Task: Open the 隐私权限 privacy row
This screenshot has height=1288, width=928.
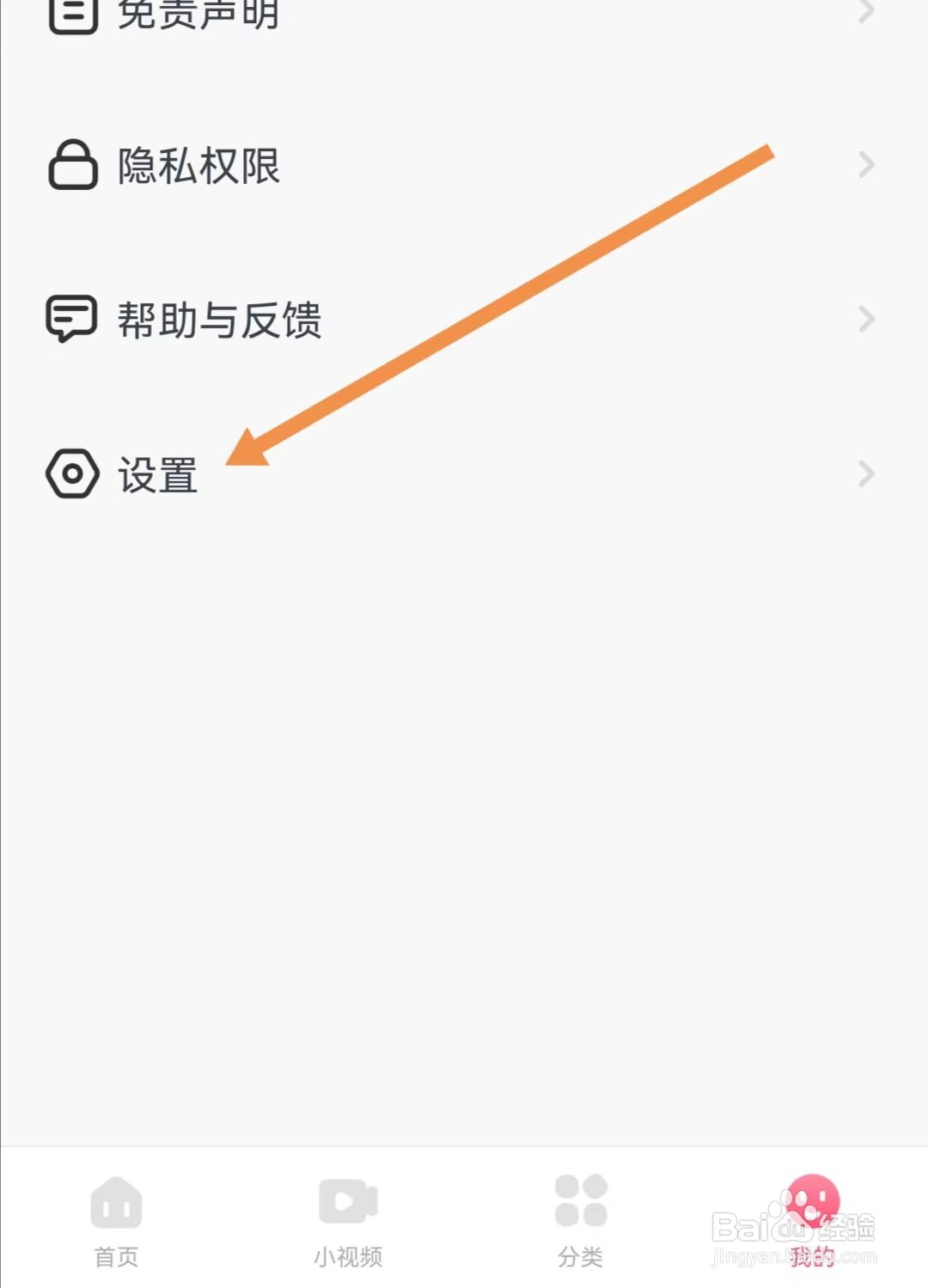Action: point(198,167)
